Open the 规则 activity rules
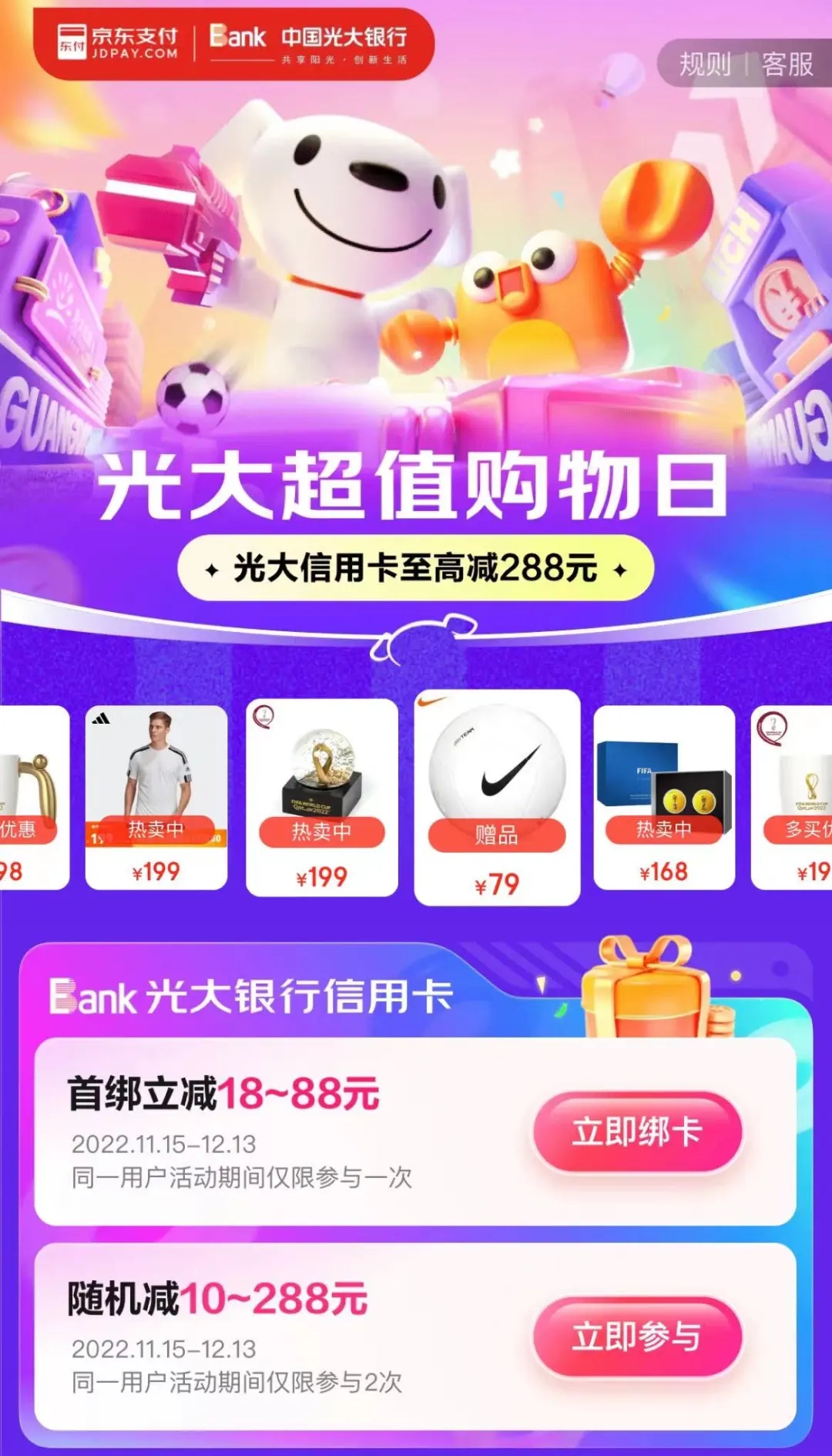832x1456 pixels. click(705, 64)
